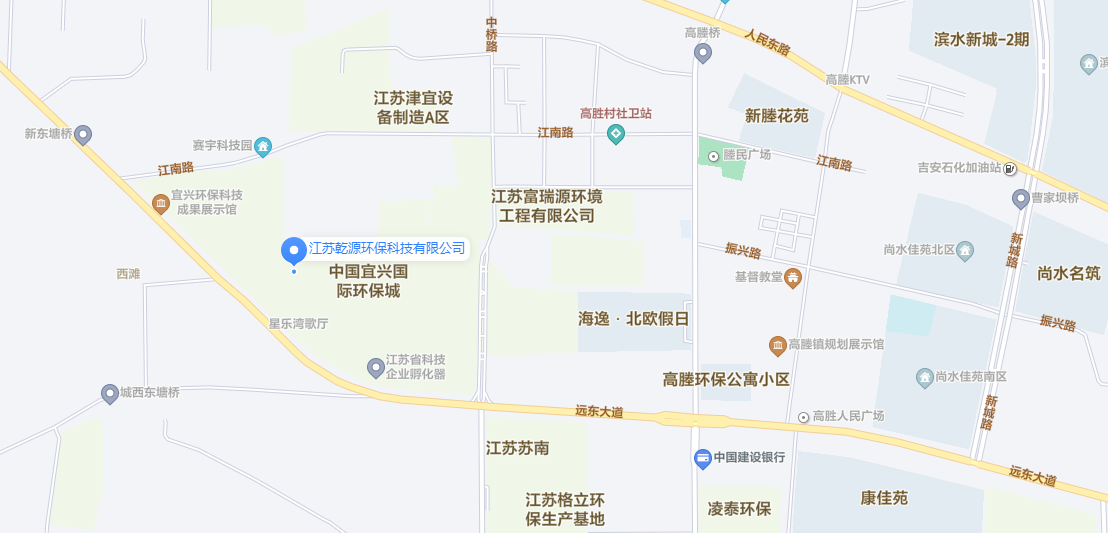Tap the 赛宇科技园 marker

click(x=263, y=147)
